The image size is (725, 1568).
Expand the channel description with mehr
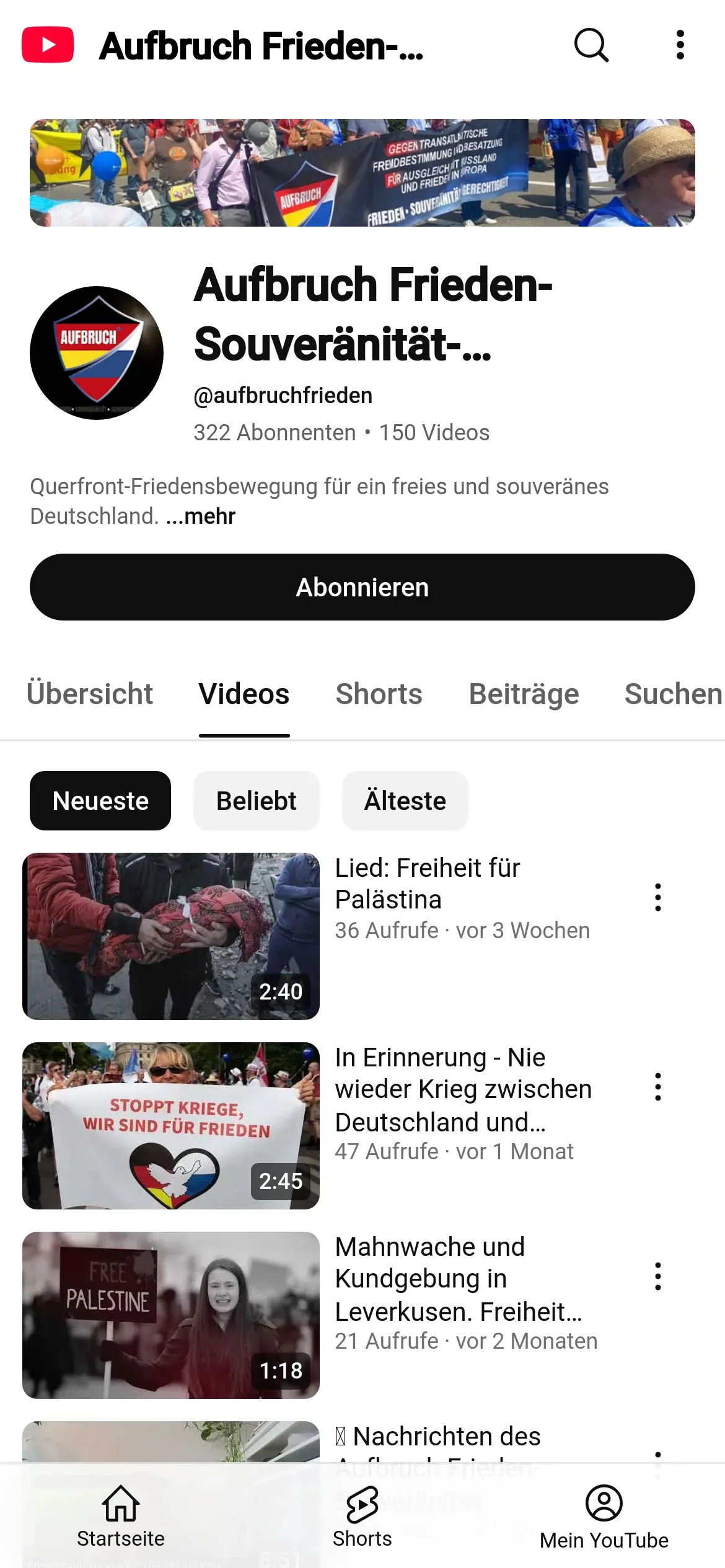pos(201,516)
